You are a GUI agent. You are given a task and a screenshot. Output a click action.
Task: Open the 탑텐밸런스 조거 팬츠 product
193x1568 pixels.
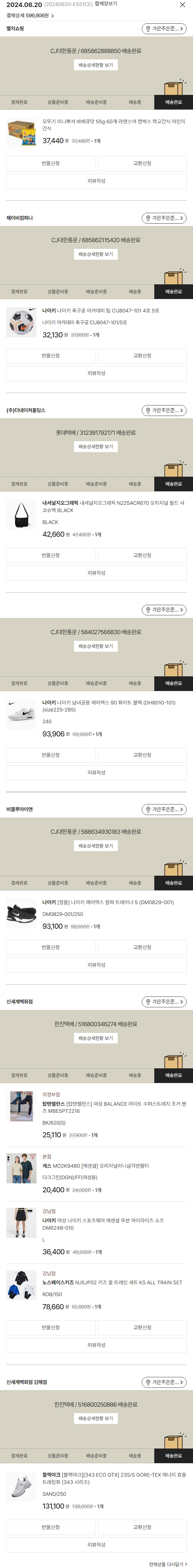114,1107
